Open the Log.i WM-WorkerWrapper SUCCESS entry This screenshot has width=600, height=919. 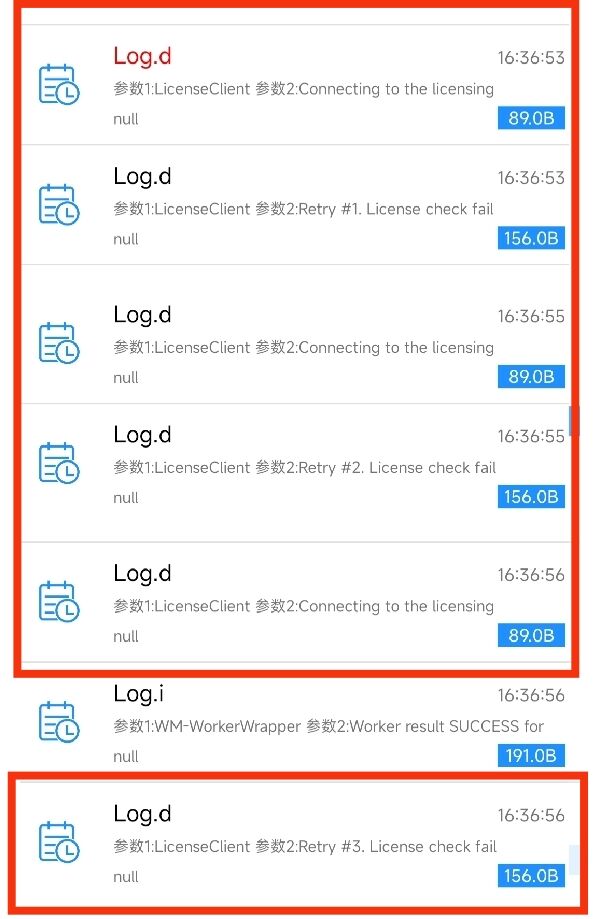[296, 724]
